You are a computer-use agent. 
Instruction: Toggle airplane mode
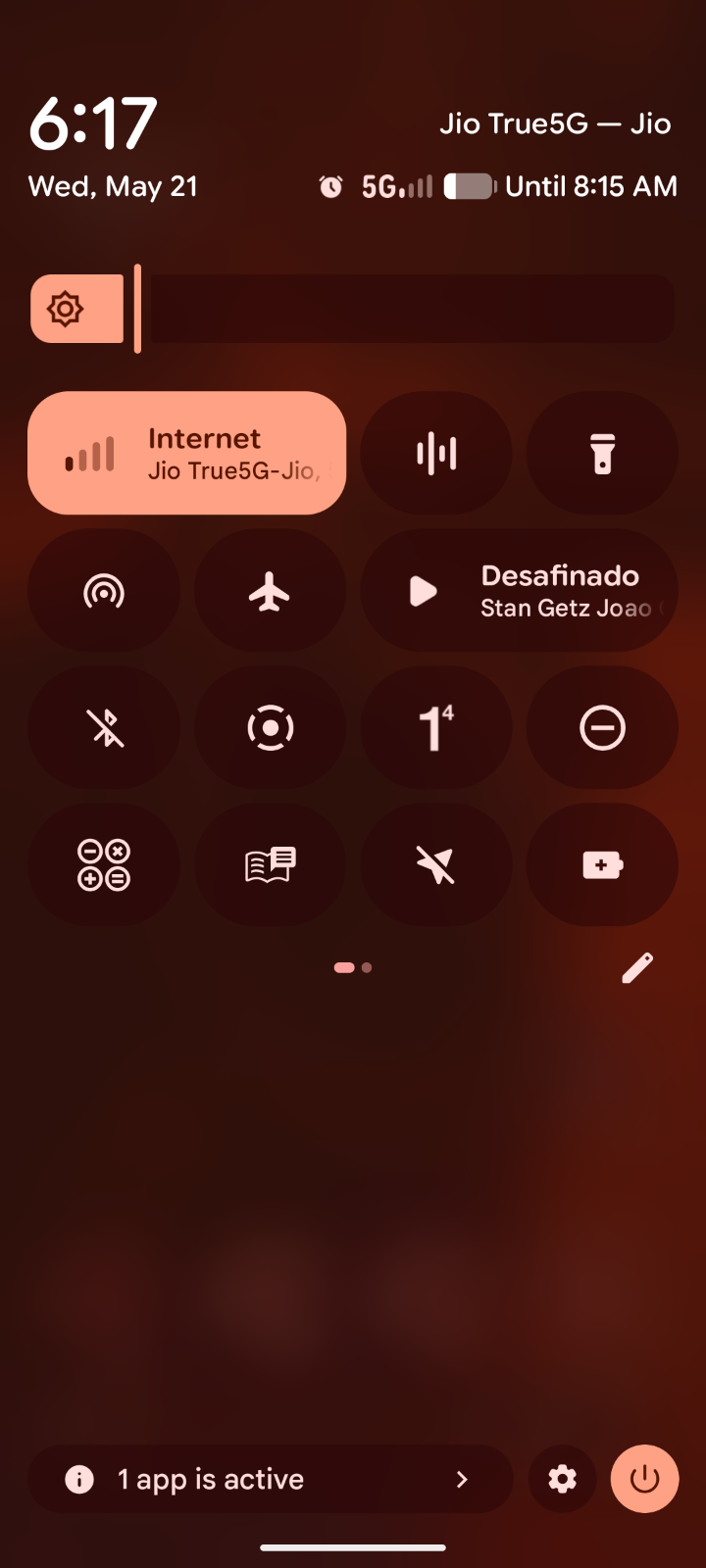270,590
